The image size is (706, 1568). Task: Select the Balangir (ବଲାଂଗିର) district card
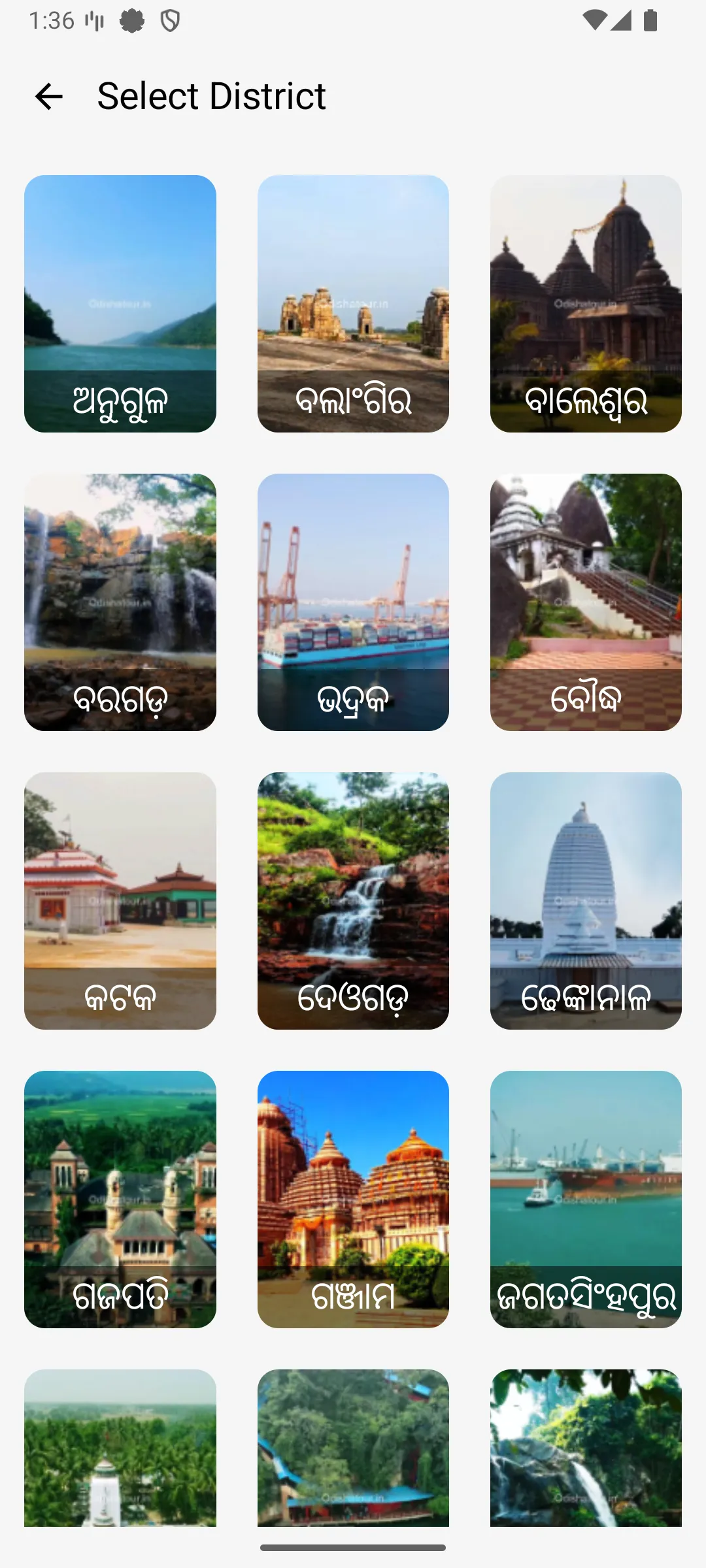tap(353, 303)
